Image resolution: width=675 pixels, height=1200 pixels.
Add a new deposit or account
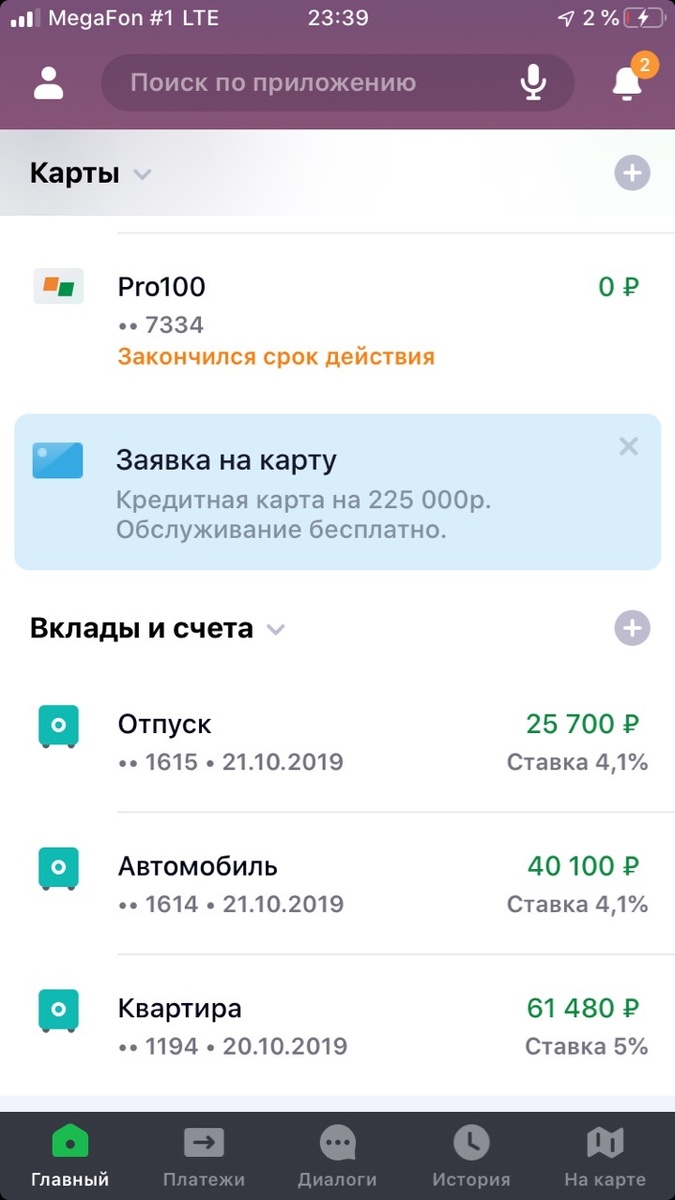point(631,629)
